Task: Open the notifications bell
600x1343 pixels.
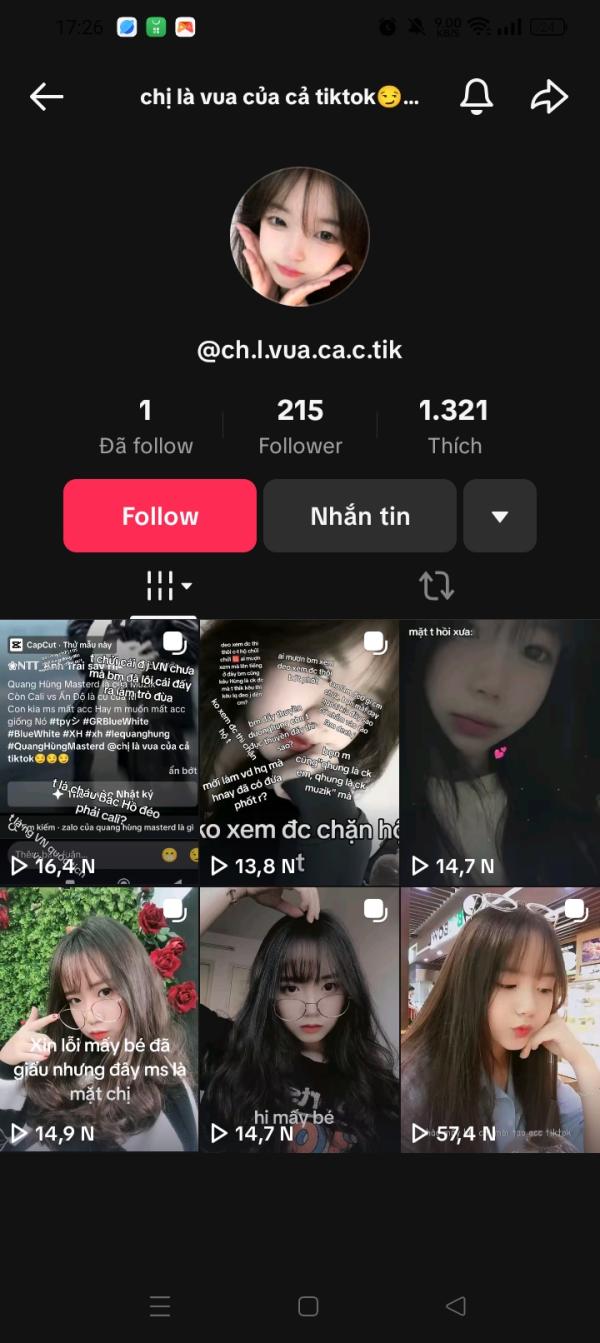Action: (x=476, y=97)
